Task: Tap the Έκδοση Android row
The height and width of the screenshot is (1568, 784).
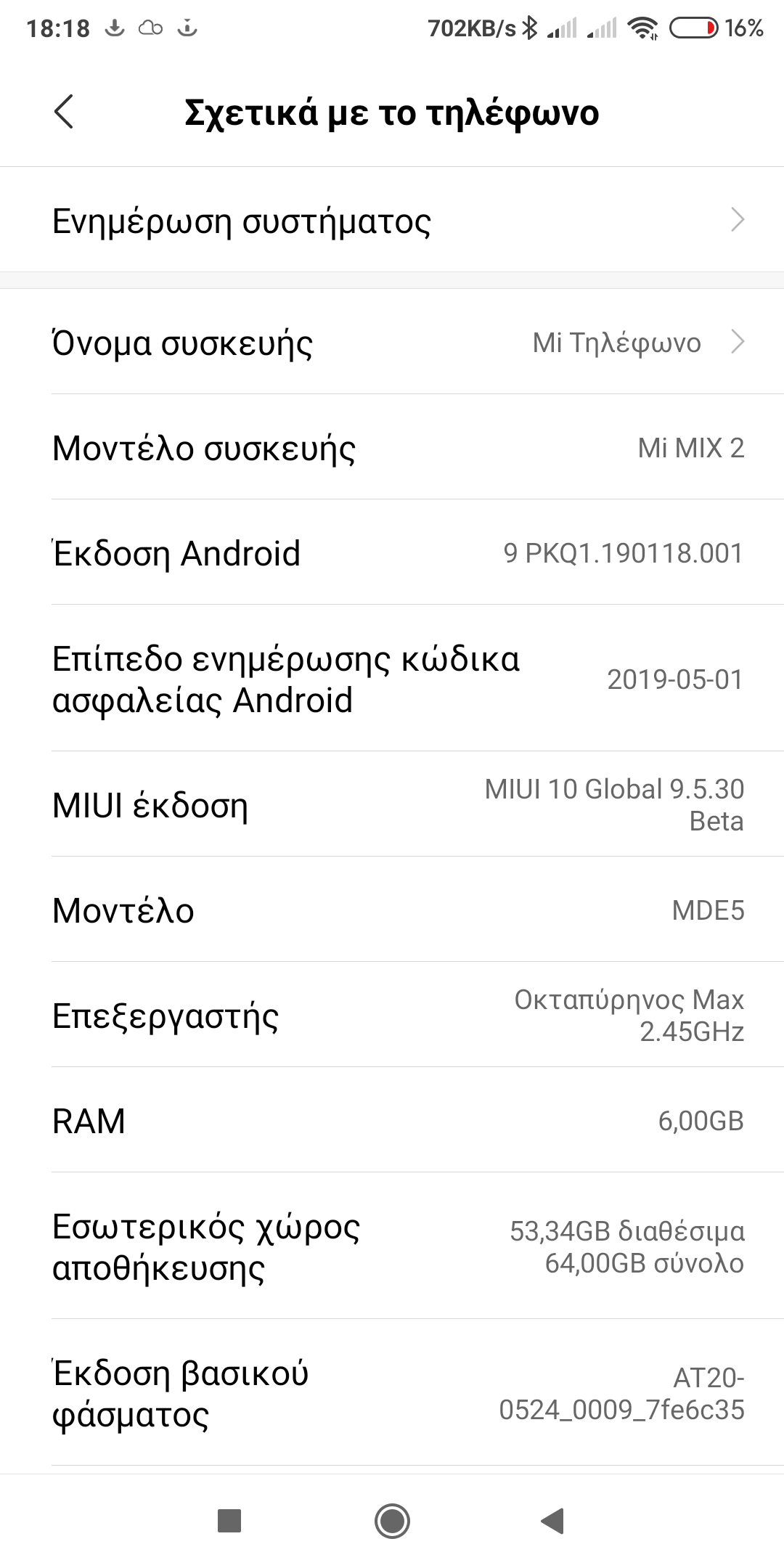Action: pos(392,552)
